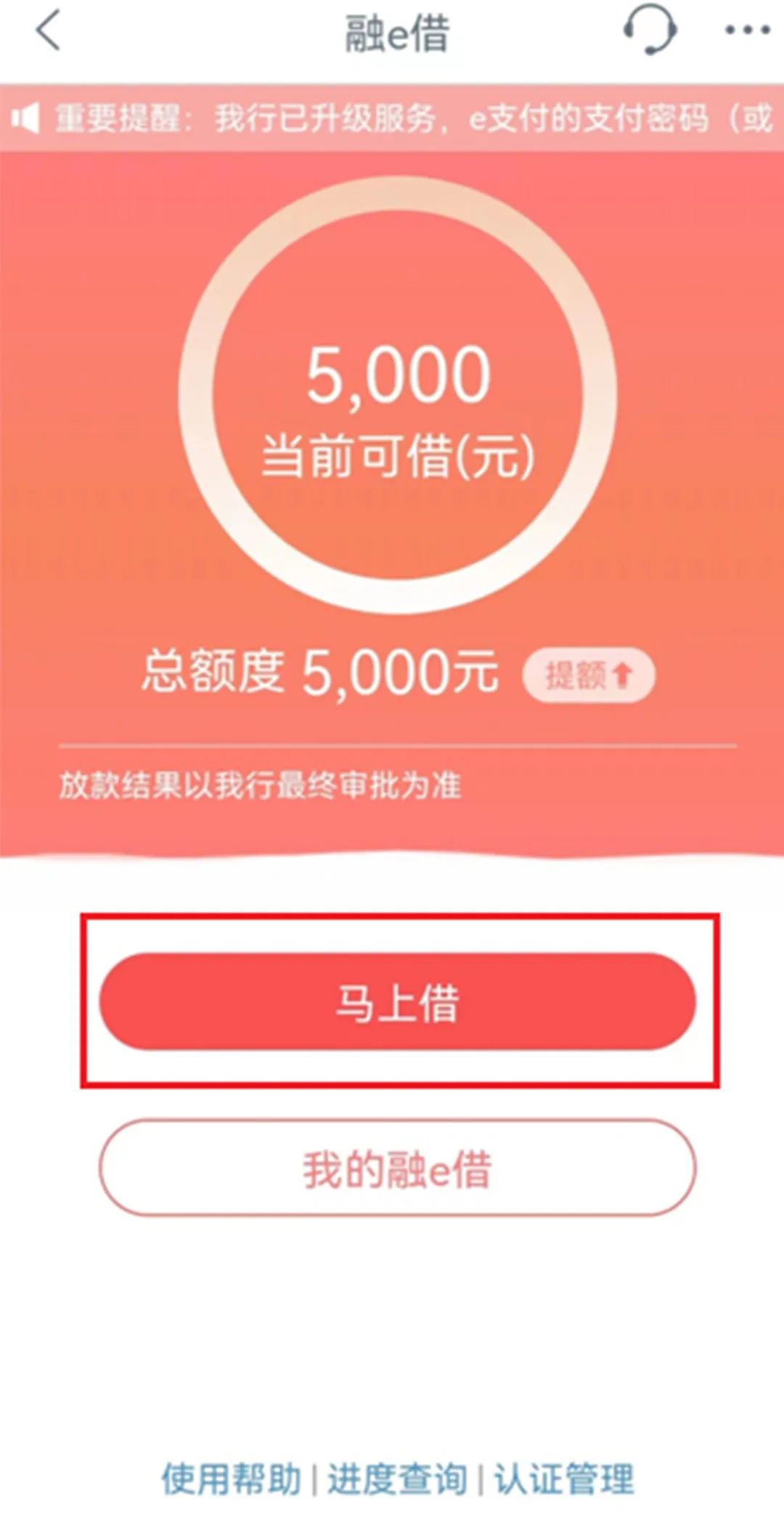Open the three-dot overflow menu
The height and width of the screenshot is (1538, 784).
coord(747,30)
